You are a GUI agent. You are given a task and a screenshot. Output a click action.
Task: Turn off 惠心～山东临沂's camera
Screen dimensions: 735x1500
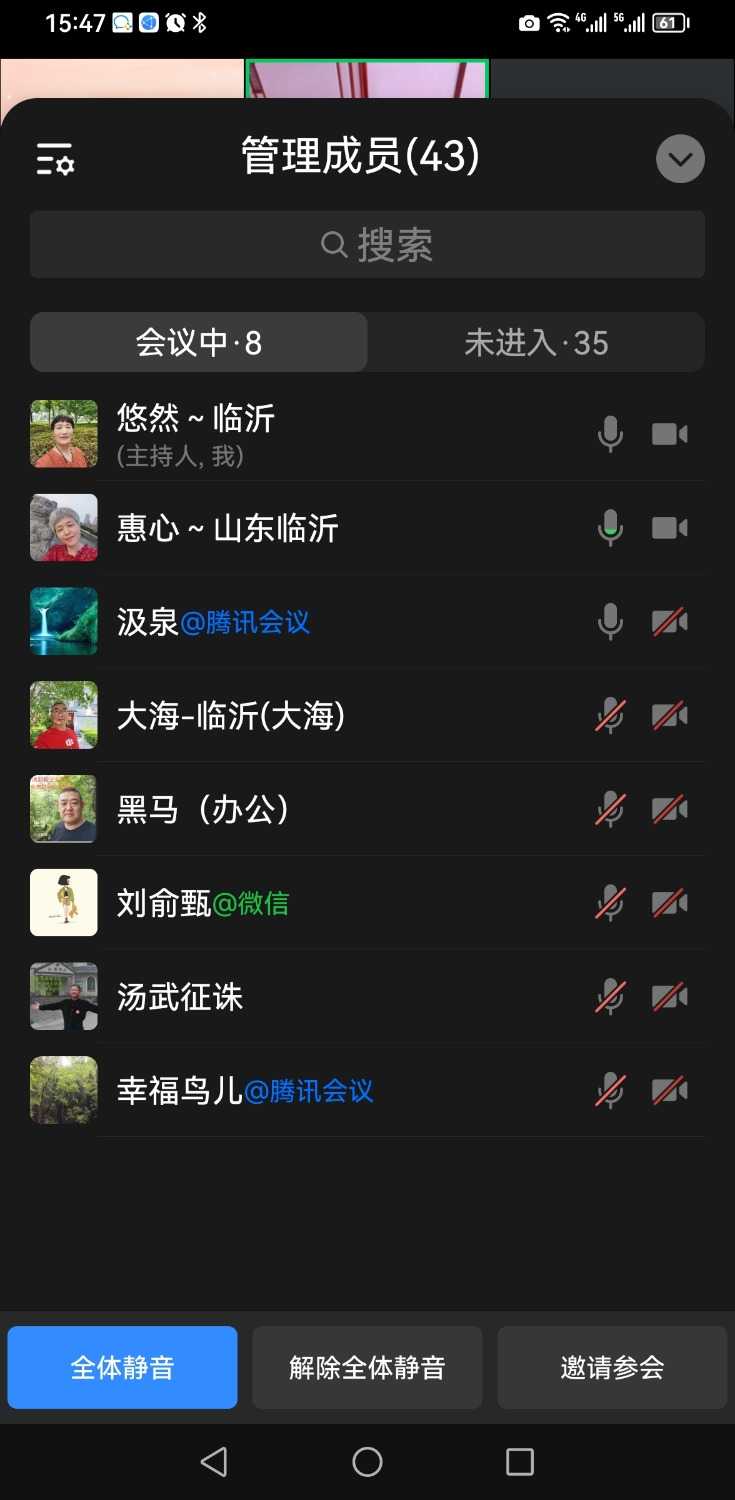click(669, 528)
